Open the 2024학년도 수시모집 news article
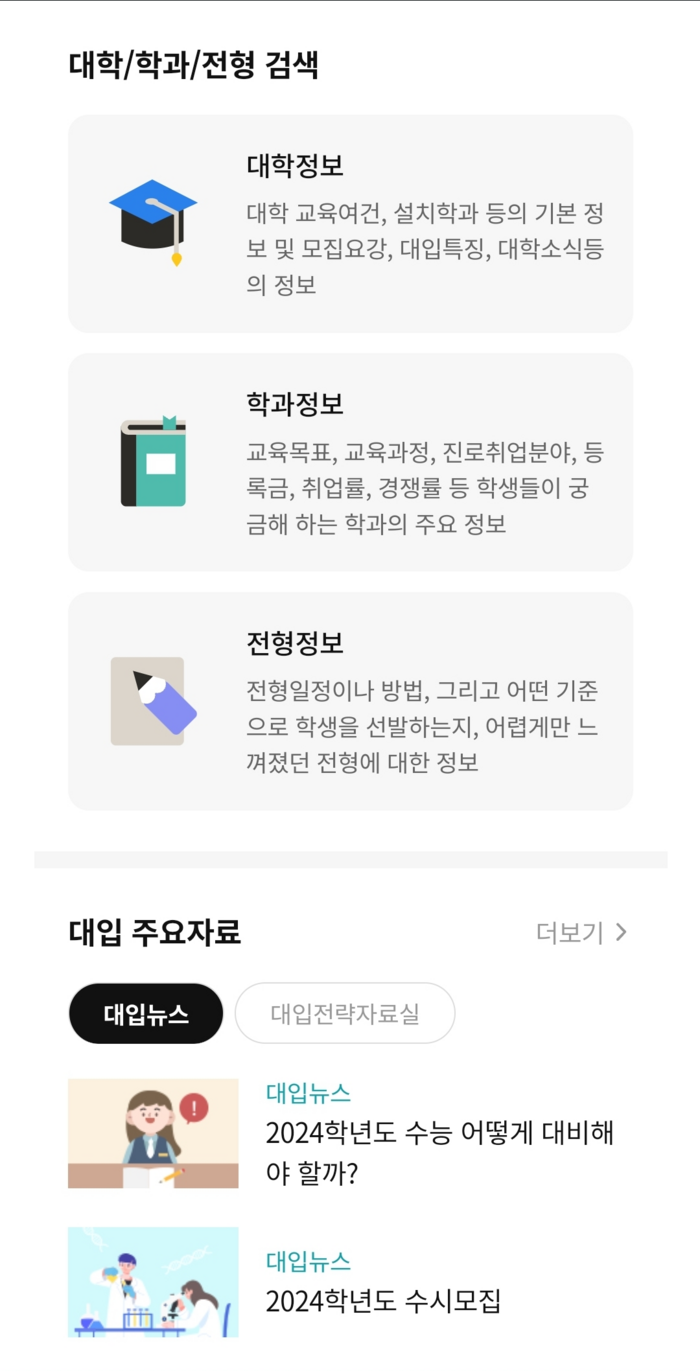700x1371 pixels. point(350,1282)
